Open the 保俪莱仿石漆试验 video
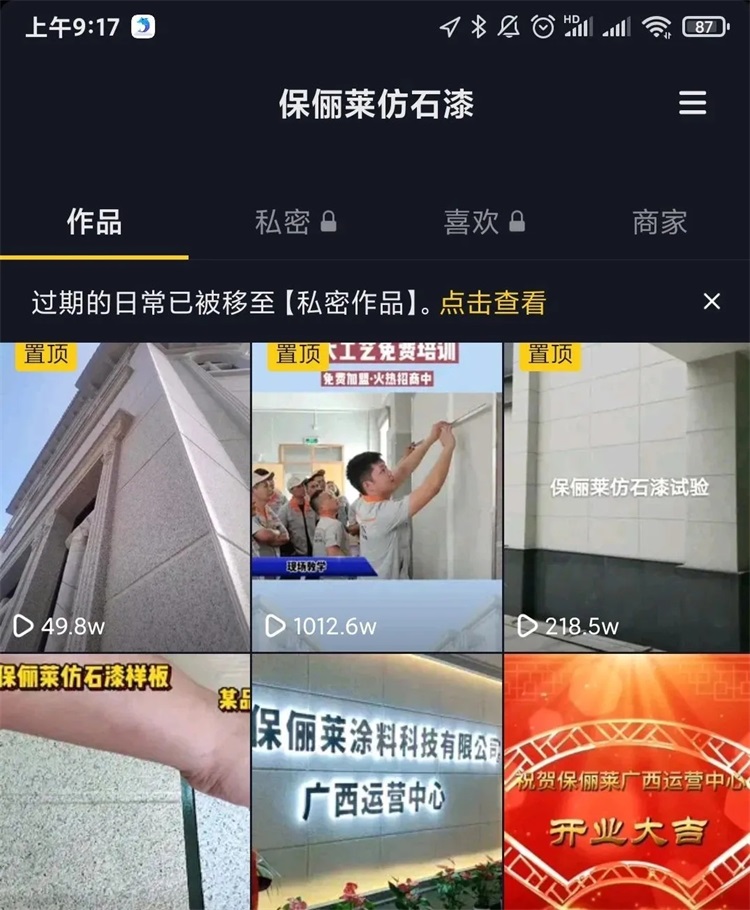This screenshot has width=750, height=910. [x=627, y=497]
